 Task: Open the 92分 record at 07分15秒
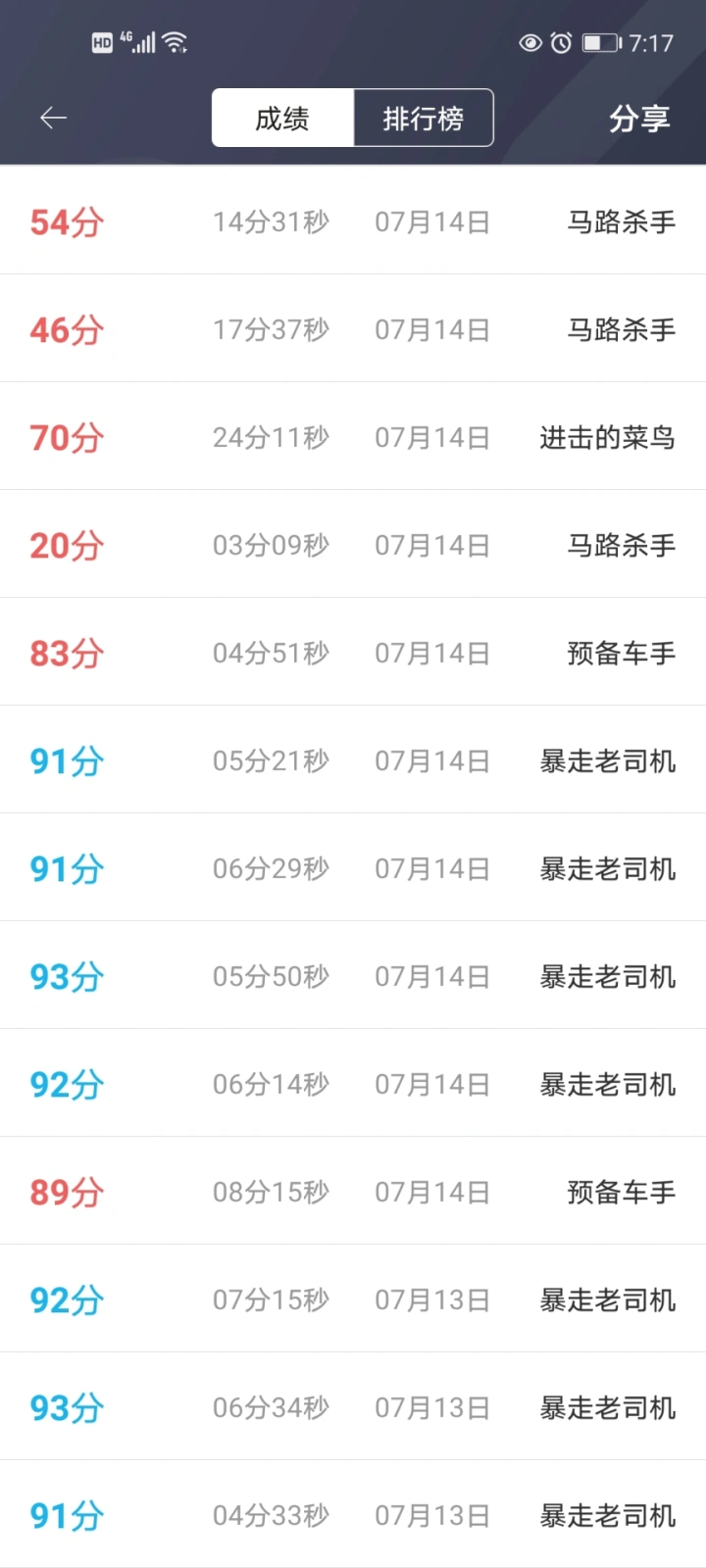coord(353,1299)
